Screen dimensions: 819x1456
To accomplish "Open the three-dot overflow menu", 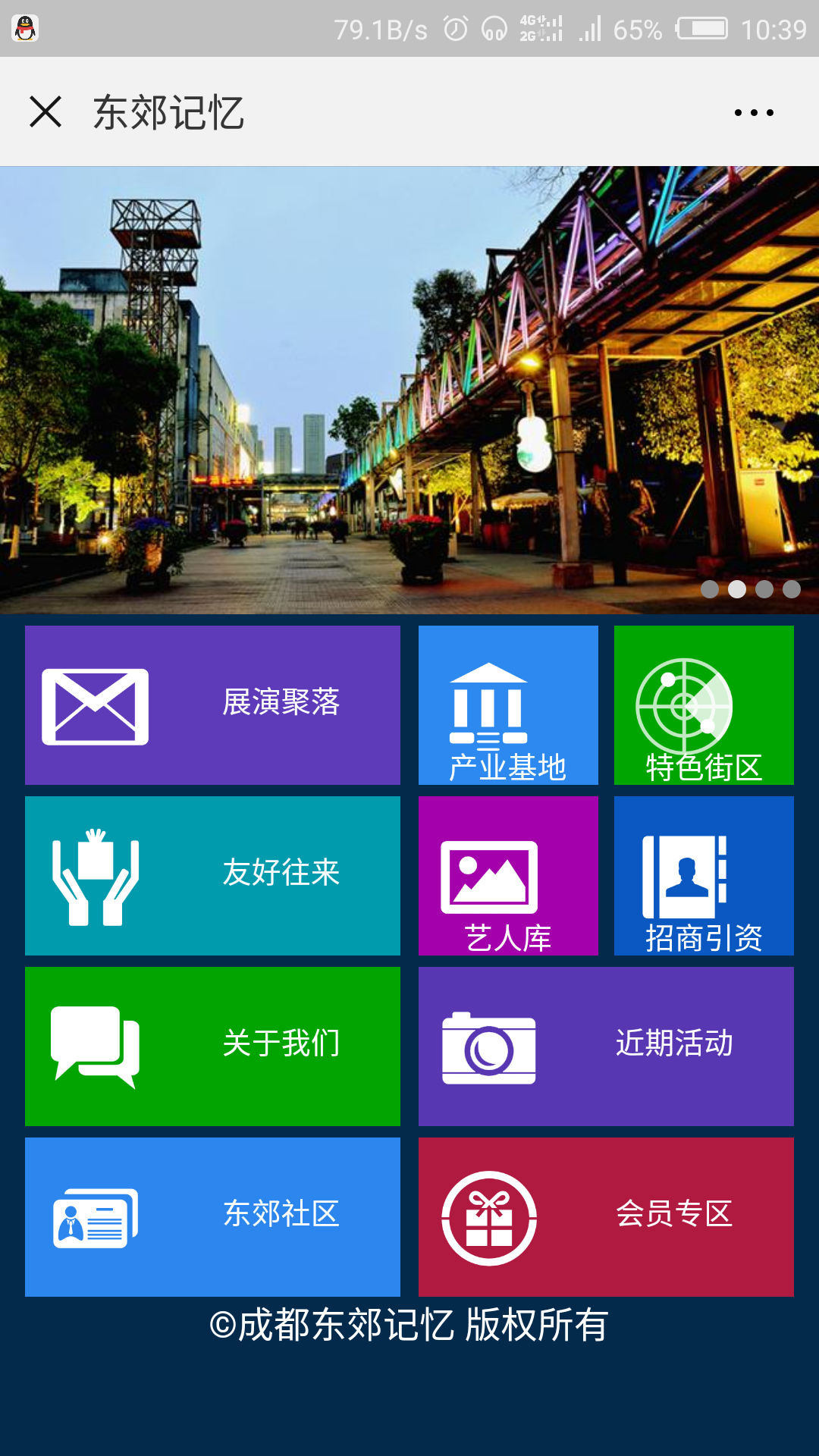I will [x=754, y=112].
